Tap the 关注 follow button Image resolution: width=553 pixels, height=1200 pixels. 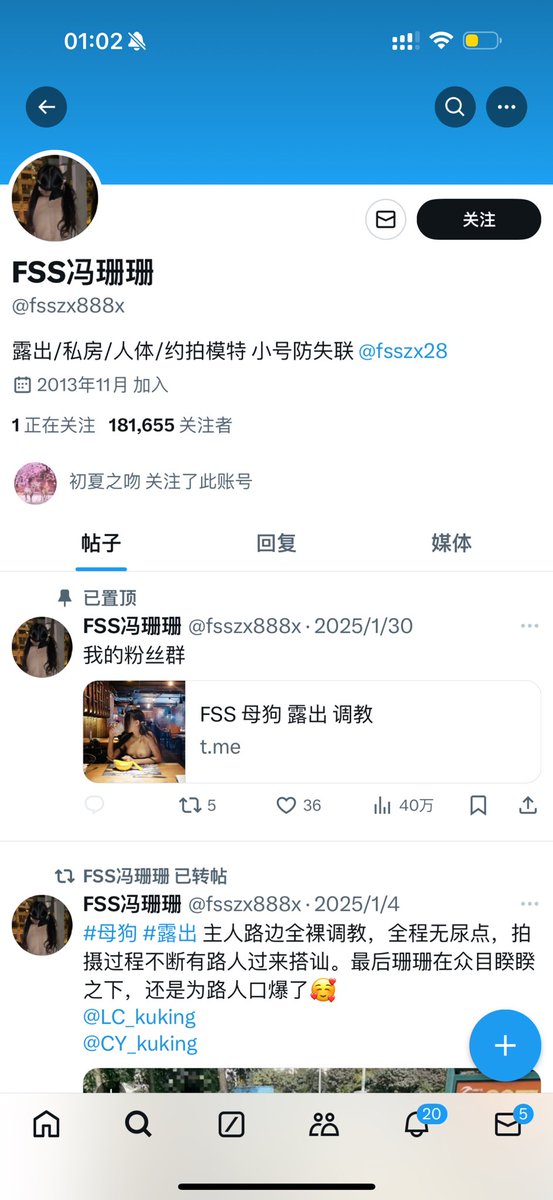[479, 219]
